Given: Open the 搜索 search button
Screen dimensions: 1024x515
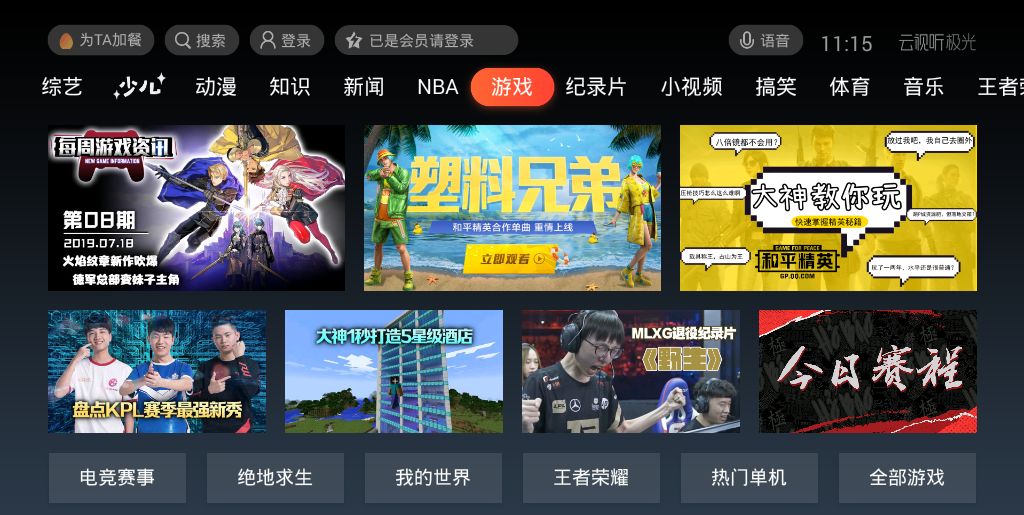Looking at the screenshot, I should (201, 40).
